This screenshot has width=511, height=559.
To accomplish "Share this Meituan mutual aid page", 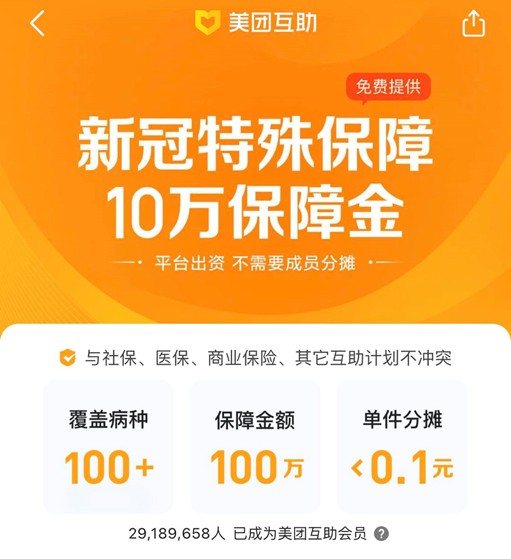I will [x=474, y=23].
